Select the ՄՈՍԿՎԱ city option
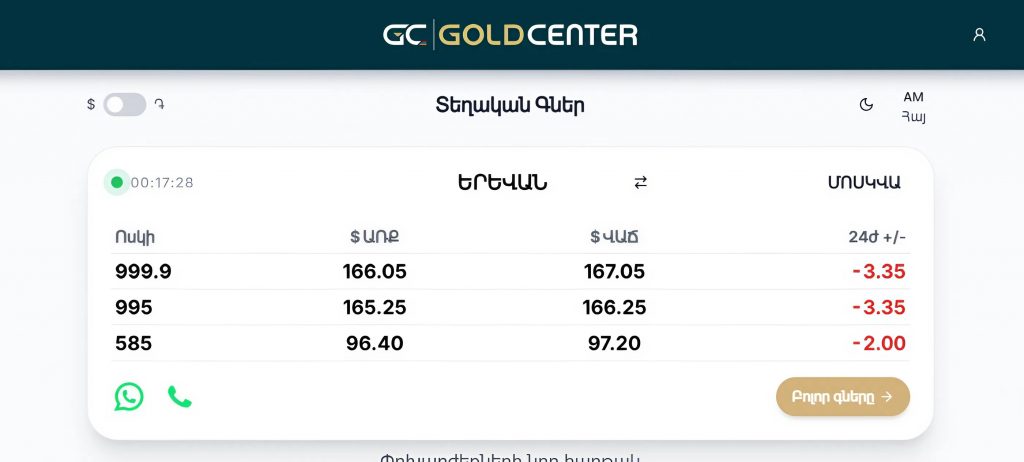Viewport: 1024px width, 462px height. tap(864, 182)
